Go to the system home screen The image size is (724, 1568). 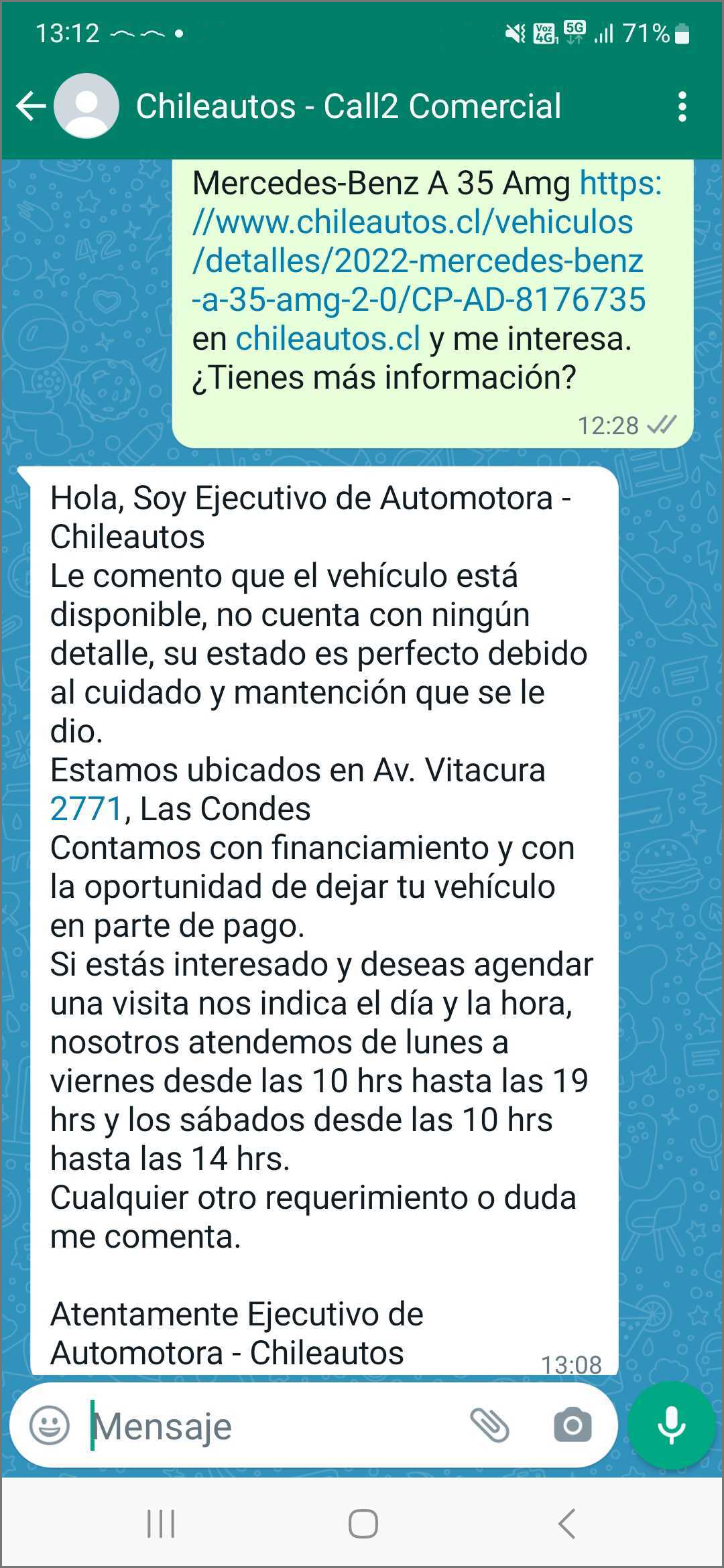(363, 1524)
